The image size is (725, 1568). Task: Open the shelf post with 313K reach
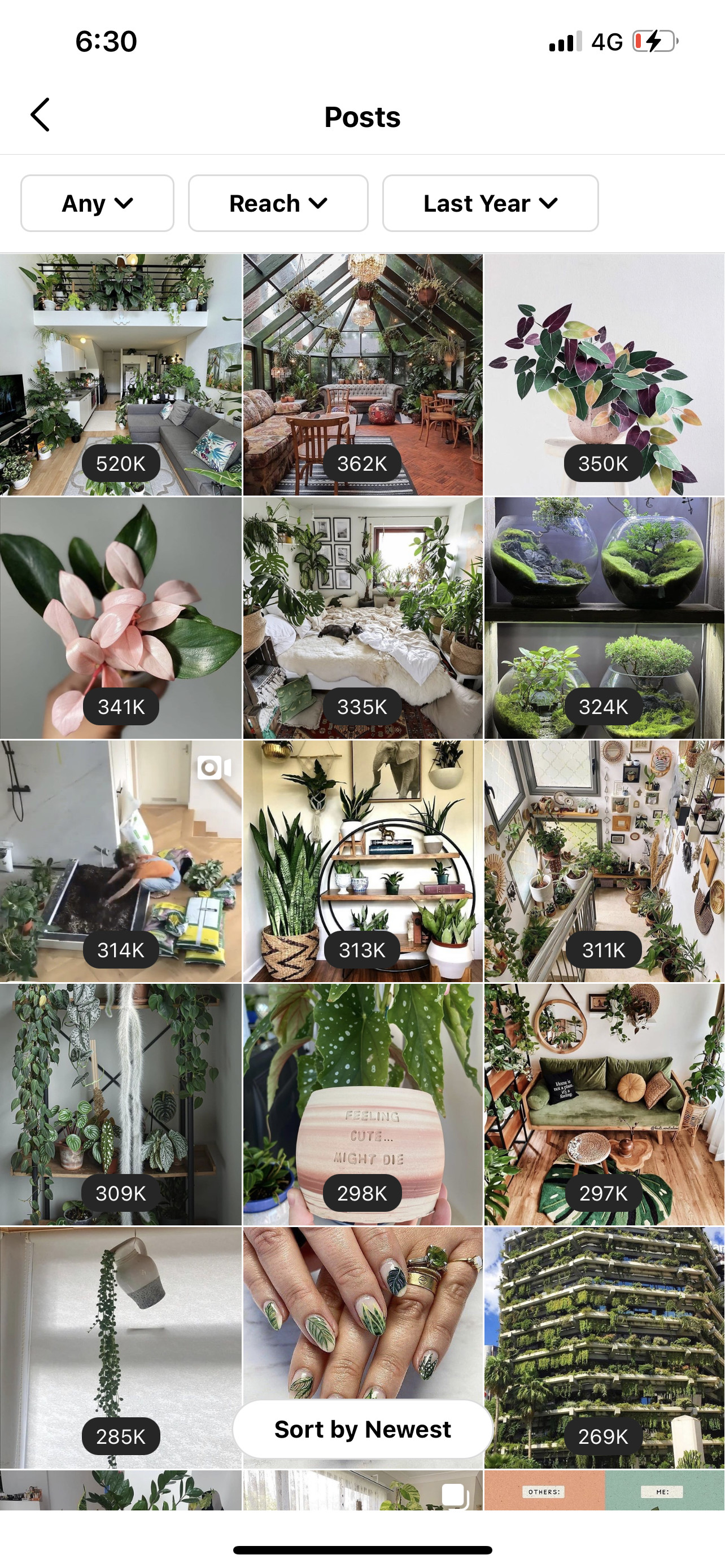point(363,861)
